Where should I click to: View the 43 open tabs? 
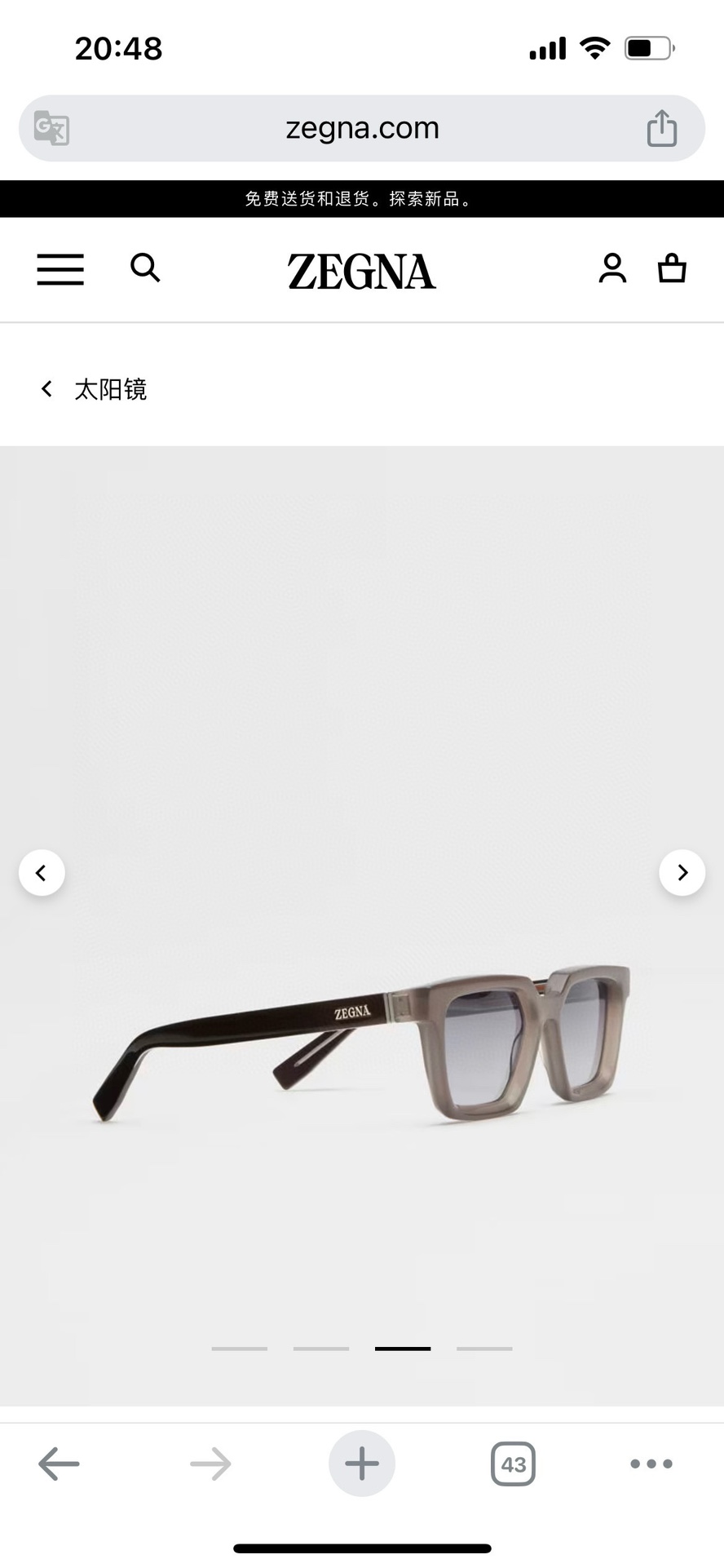point(513,1464)
